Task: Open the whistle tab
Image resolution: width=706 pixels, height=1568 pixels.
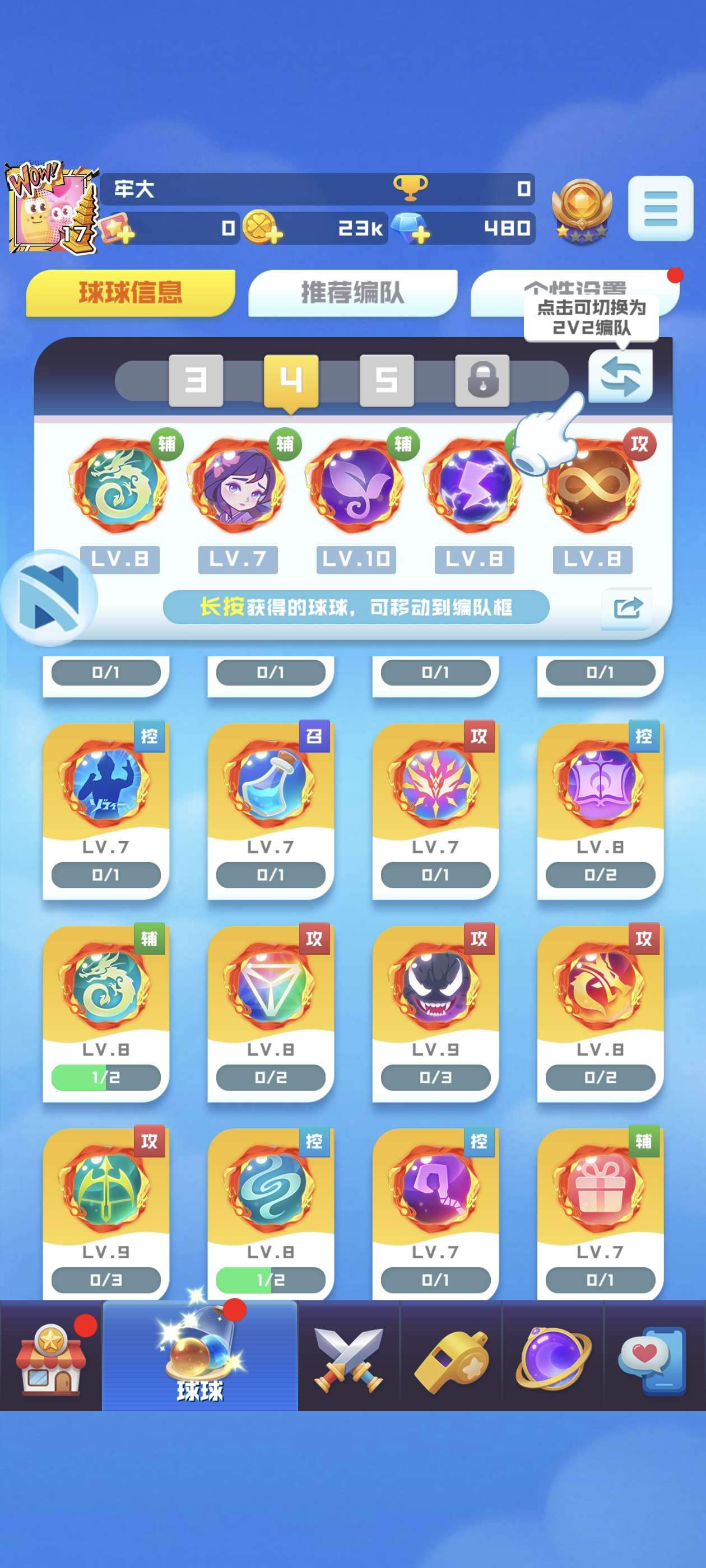Action: pyautogui.click(x=450, y=1356)
